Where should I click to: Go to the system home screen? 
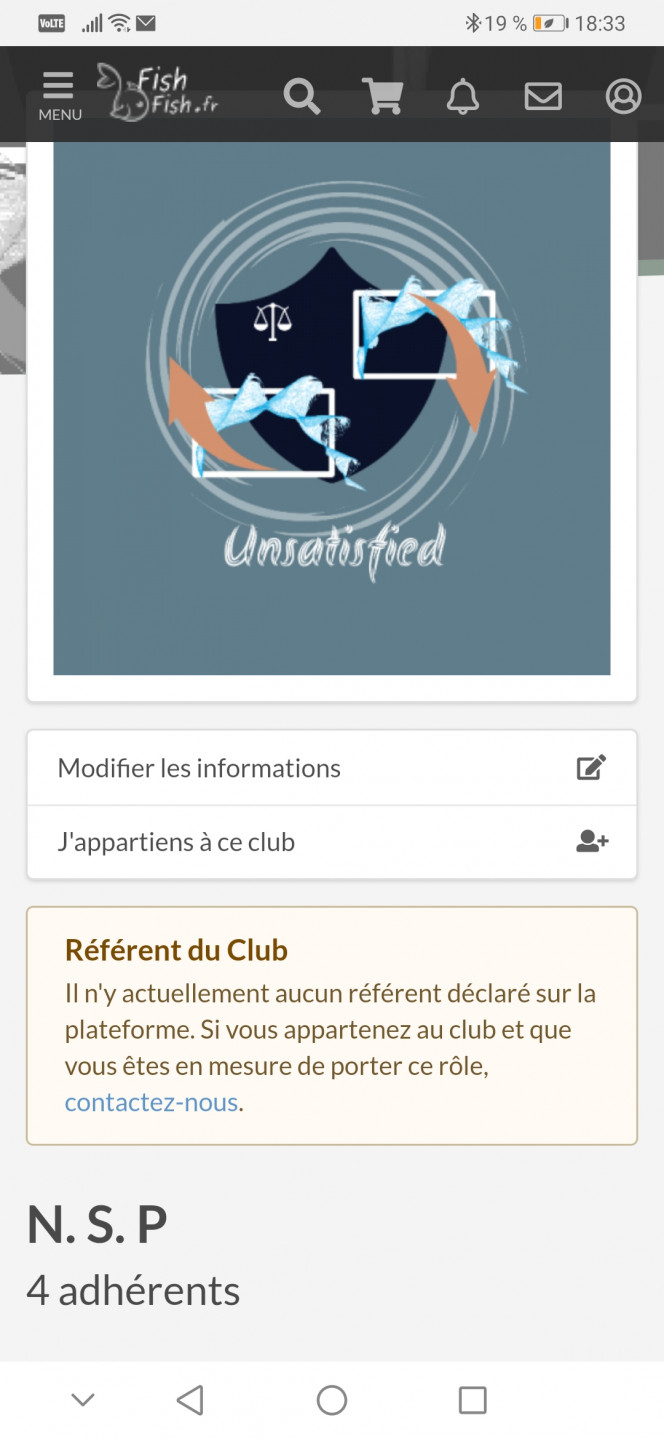(x=331, y=1400)
